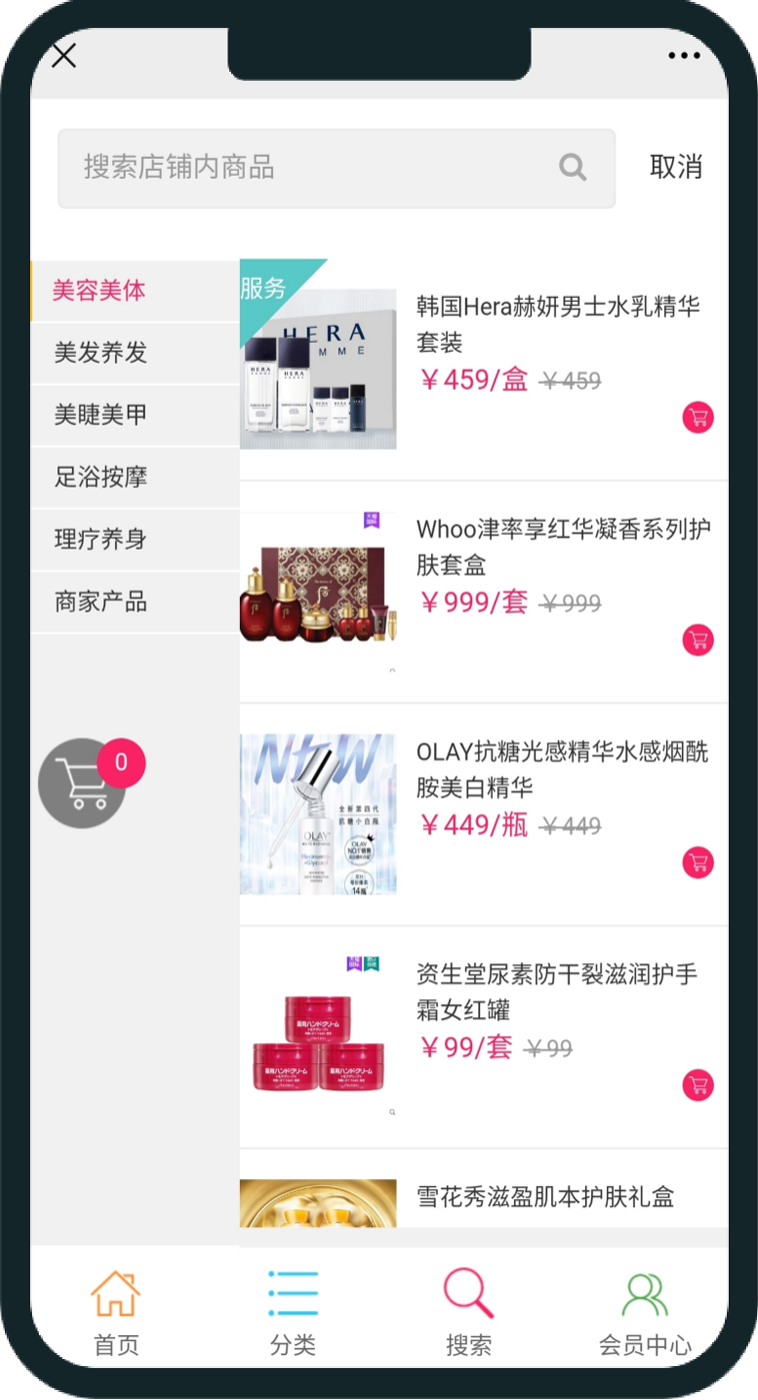Tap the 搜索店铺内商品 search field
The width and height of the screenshot is (758, 1400).
coord(320,167)
